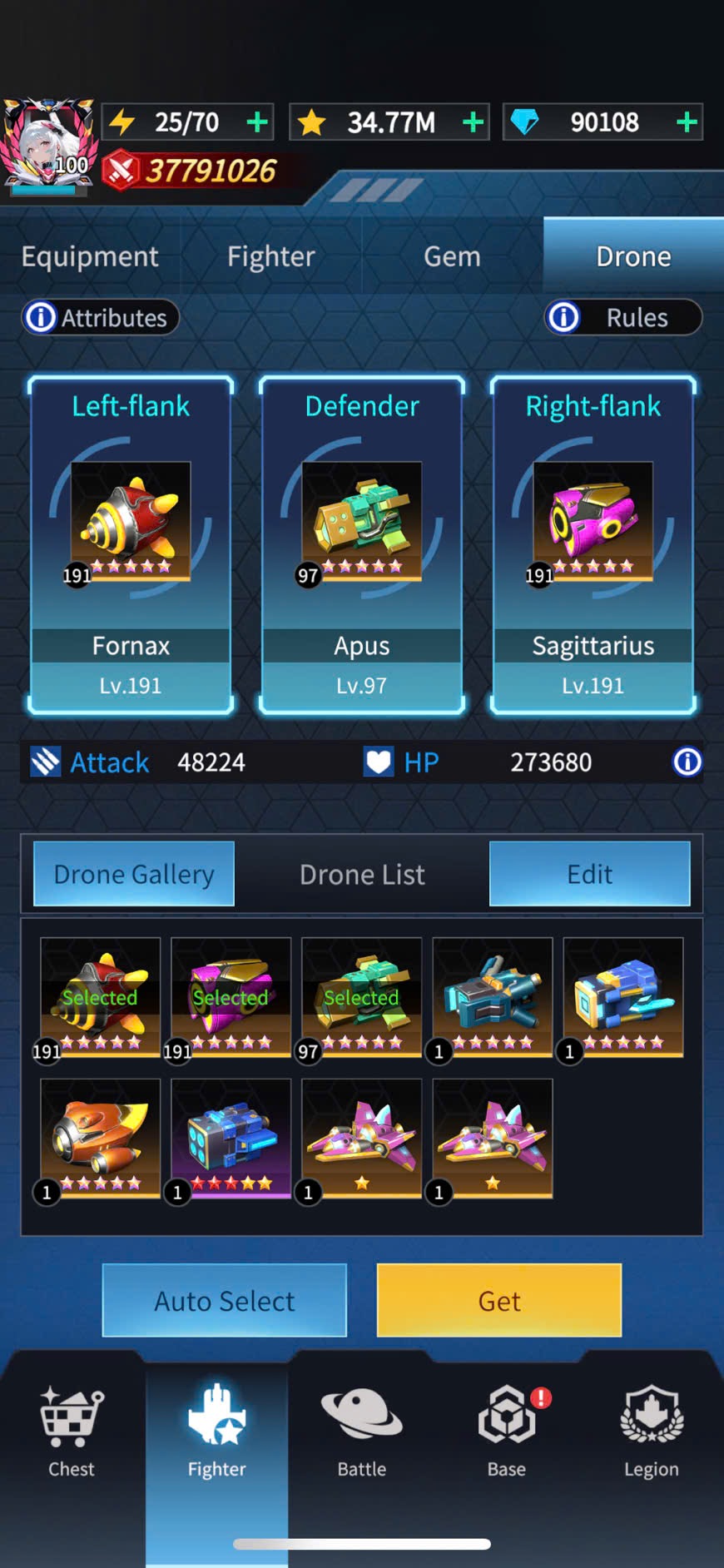Go to the Legion section
Screen dimensions: 724x1568
[652, 1432]
